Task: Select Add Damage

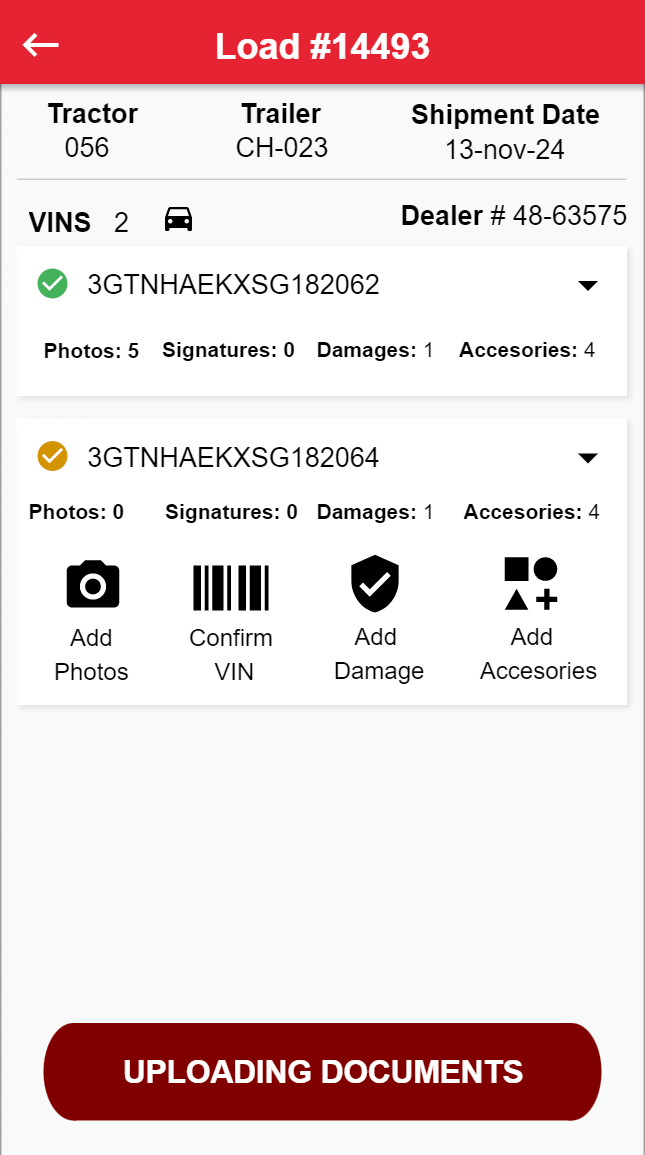Action: click(377, 619)
